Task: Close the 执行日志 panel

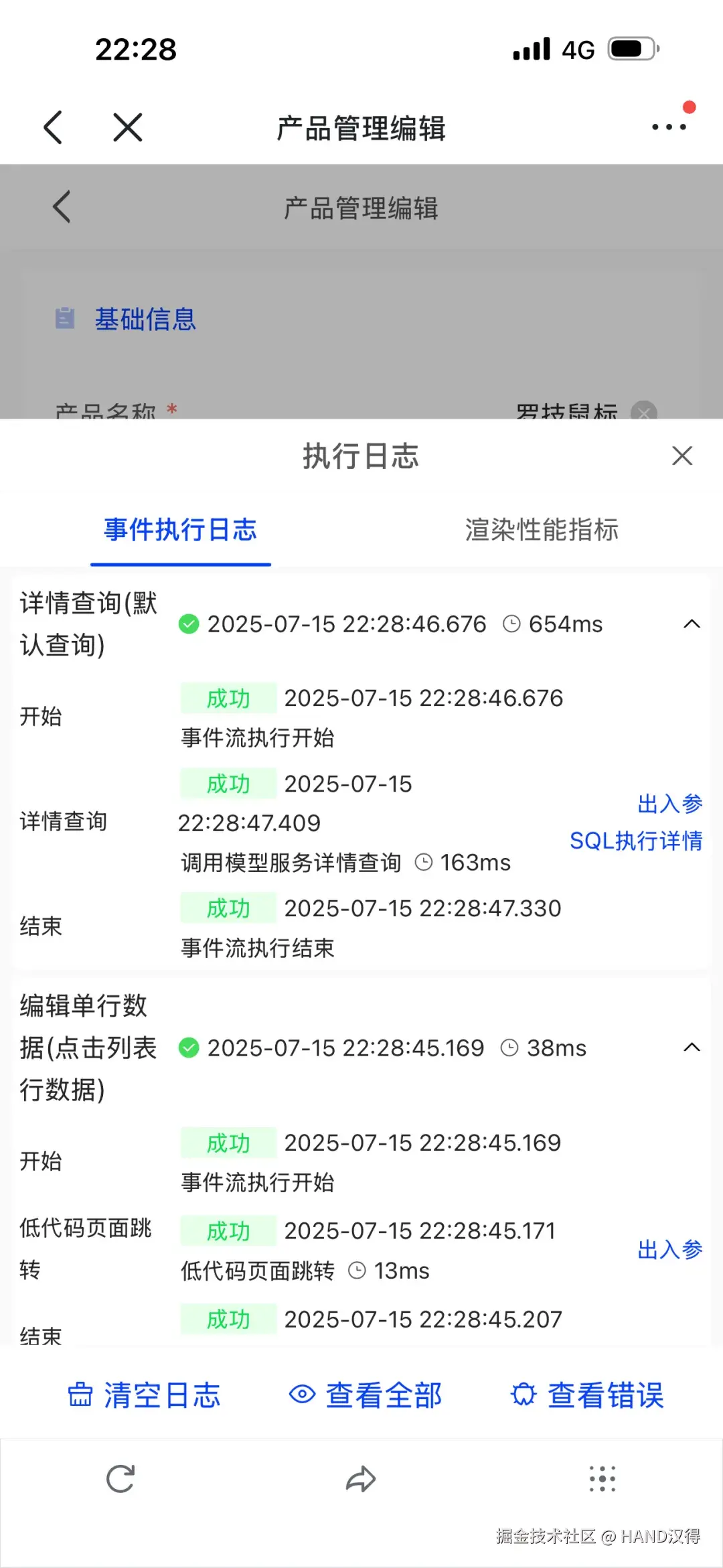Action: click(681, 455)
